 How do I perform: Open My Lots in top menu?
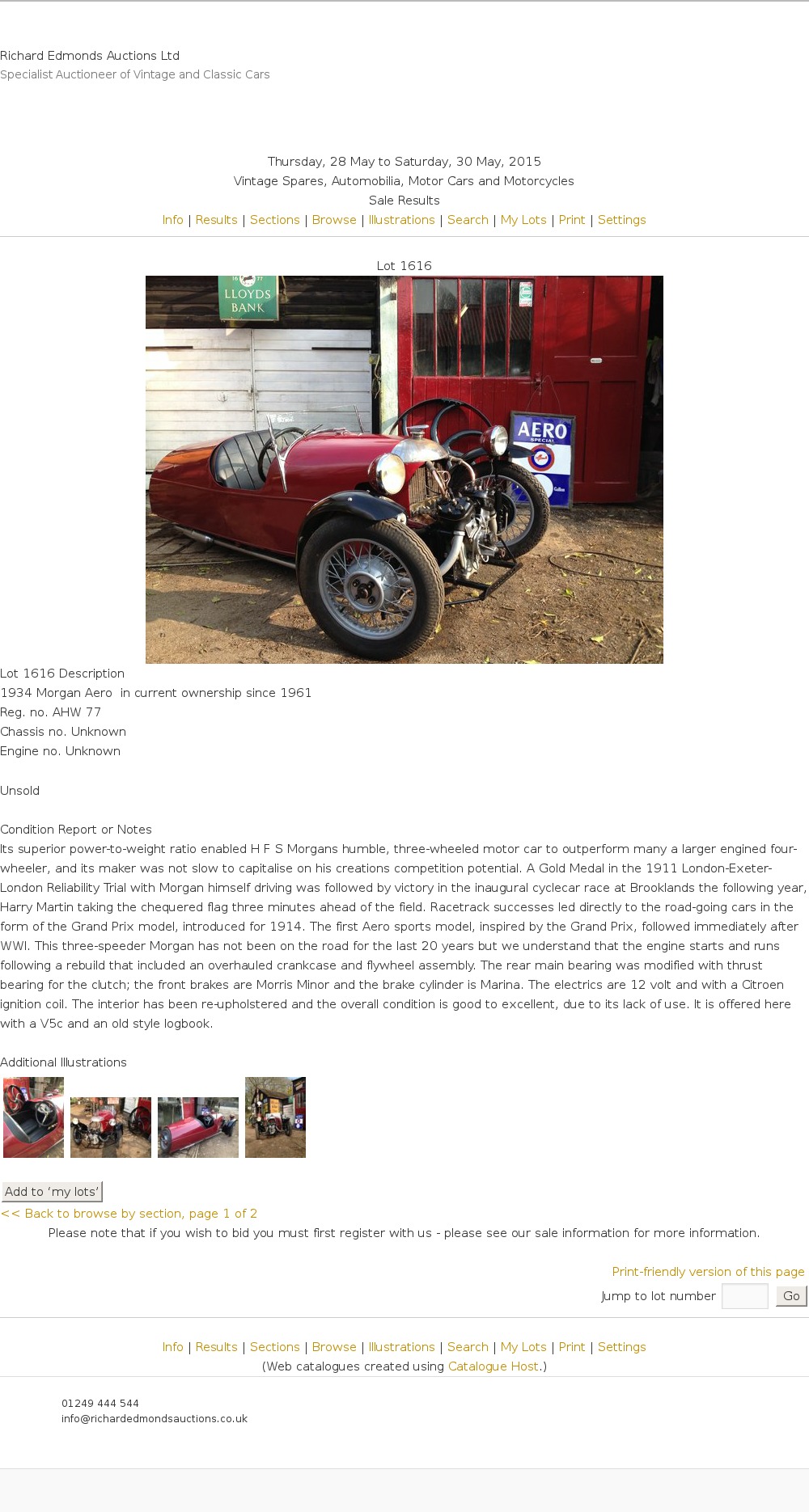(523, 220)
